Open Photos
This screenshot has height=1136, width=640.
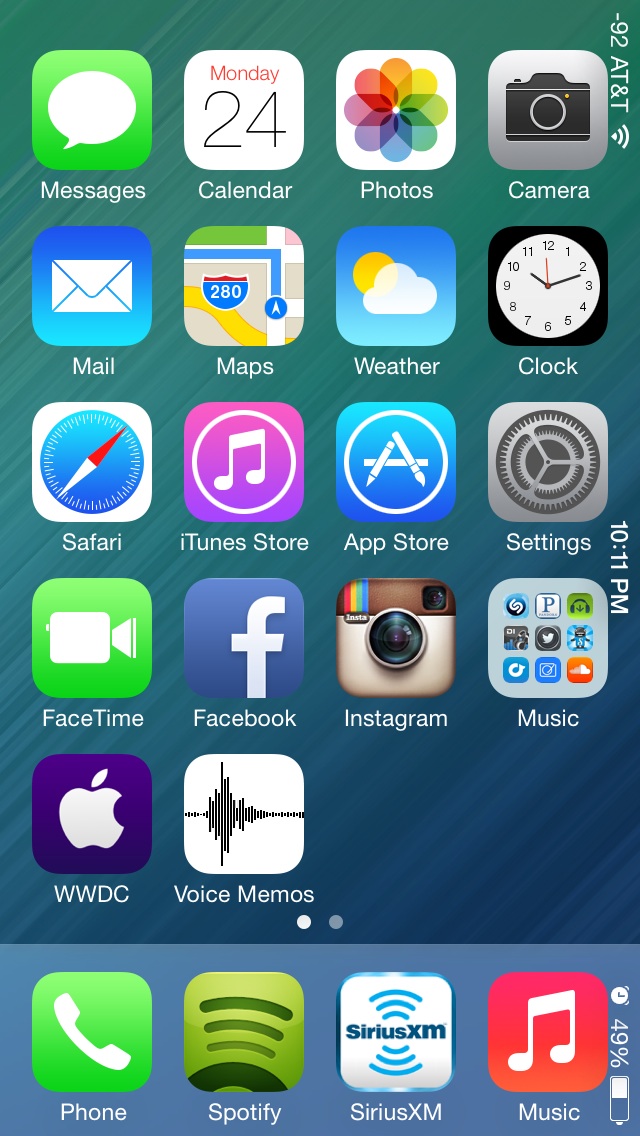point(396,110)
